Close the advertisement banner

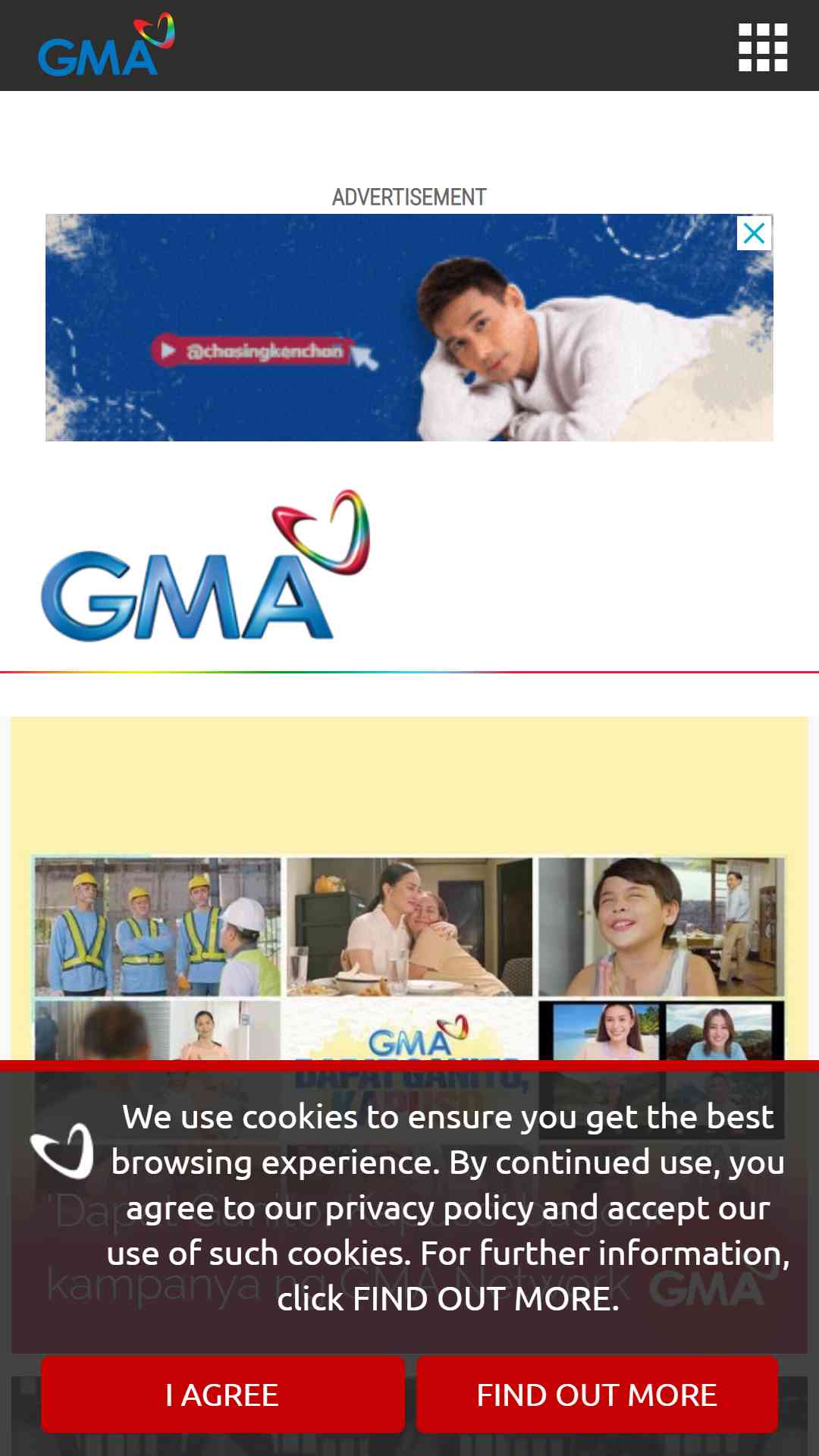(754, 234)
